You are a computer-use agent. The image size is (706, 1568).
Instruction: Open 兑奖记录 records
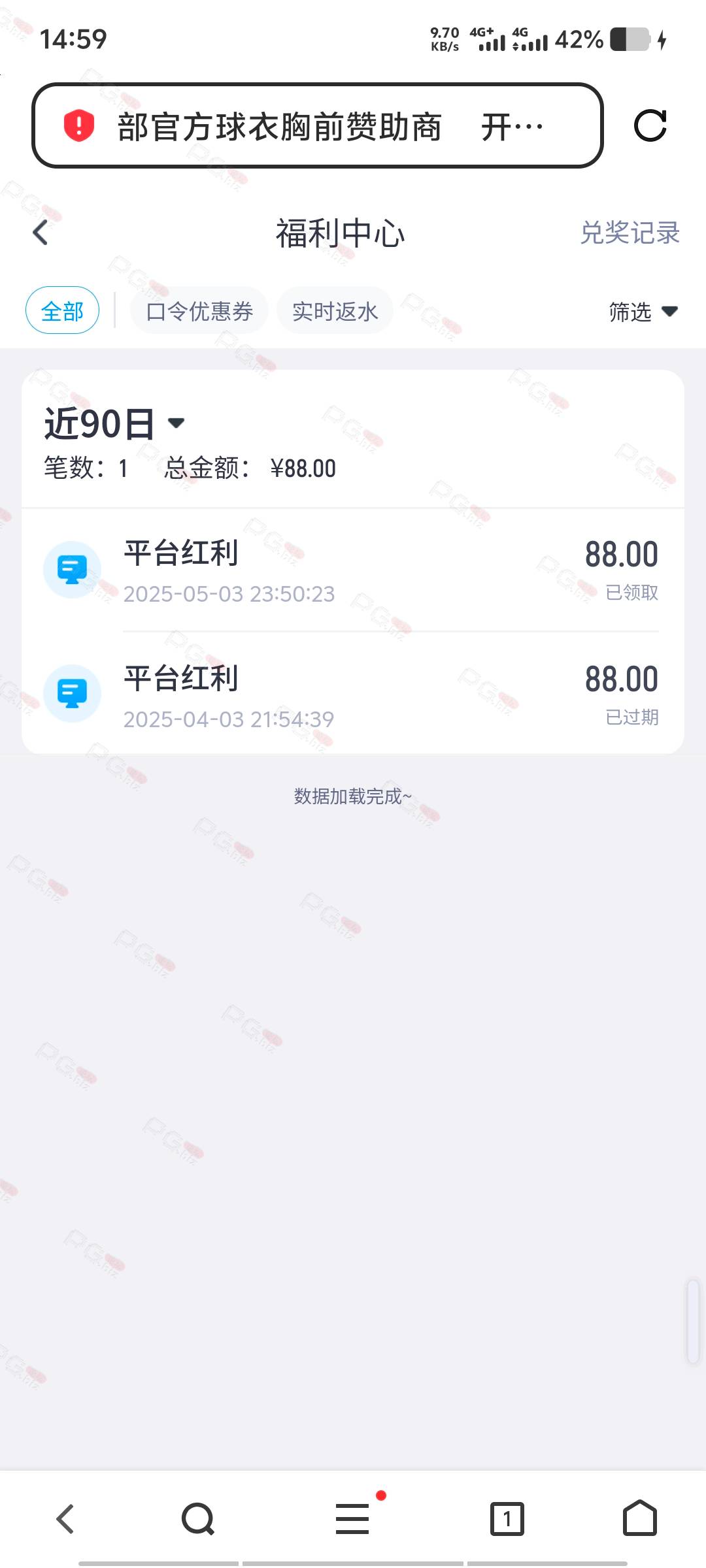630,233
